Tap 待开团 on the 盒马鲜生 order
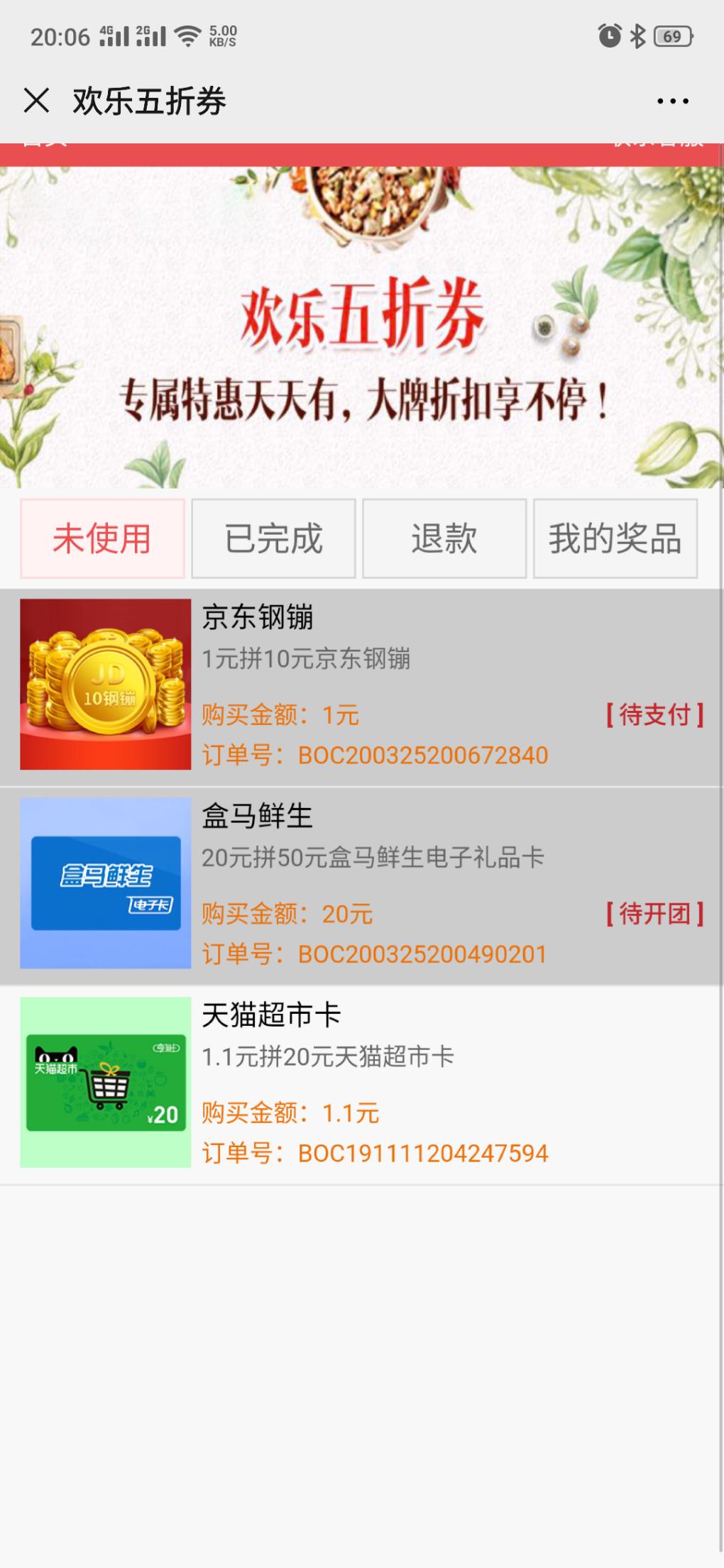The width and height of the screenshot is (724, 1568). 654,913
